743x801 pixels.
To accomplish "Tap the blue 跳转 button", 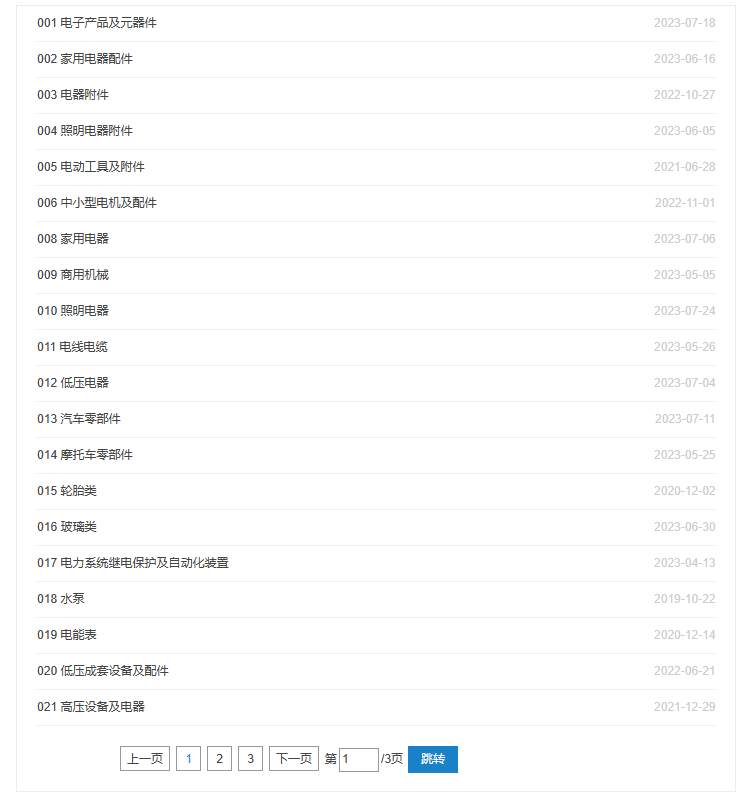I will [432, 759].
